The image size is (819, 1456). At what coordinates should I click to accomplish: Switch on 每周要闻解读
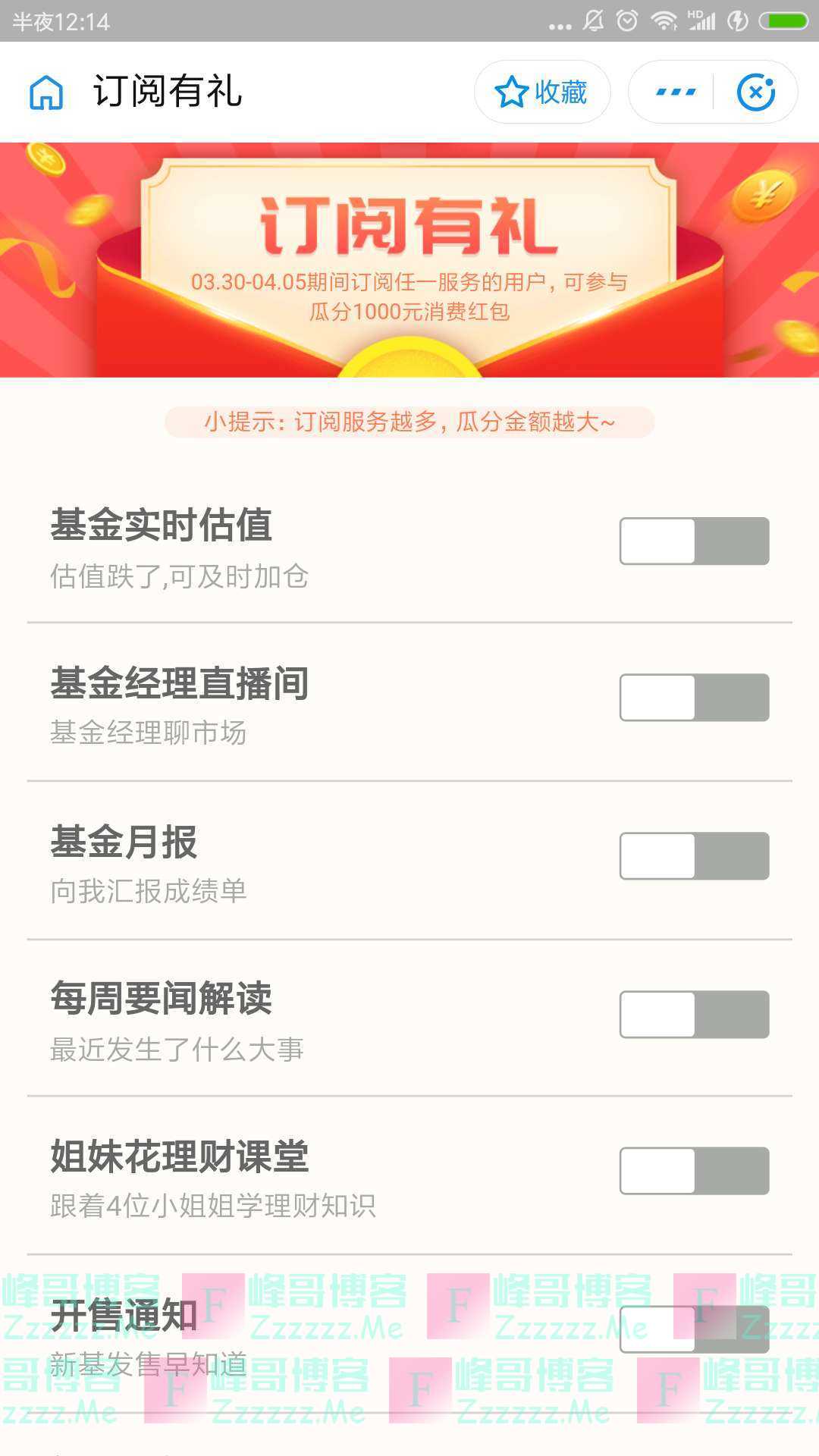tap(692, 1015)
